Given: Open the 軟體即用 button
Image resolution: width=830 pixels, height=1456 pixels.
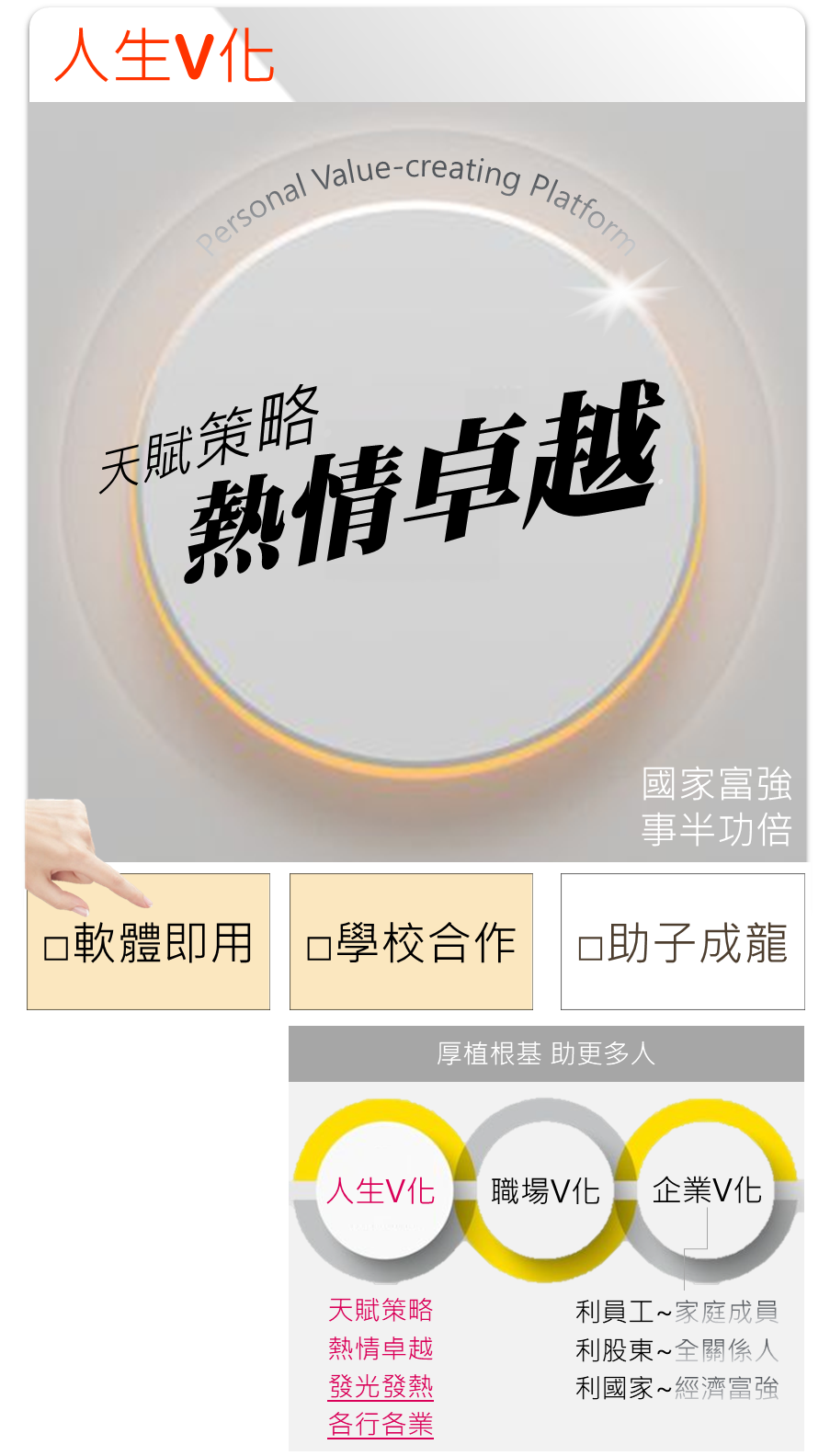Looking at the screenshot, I should point(149,942).
